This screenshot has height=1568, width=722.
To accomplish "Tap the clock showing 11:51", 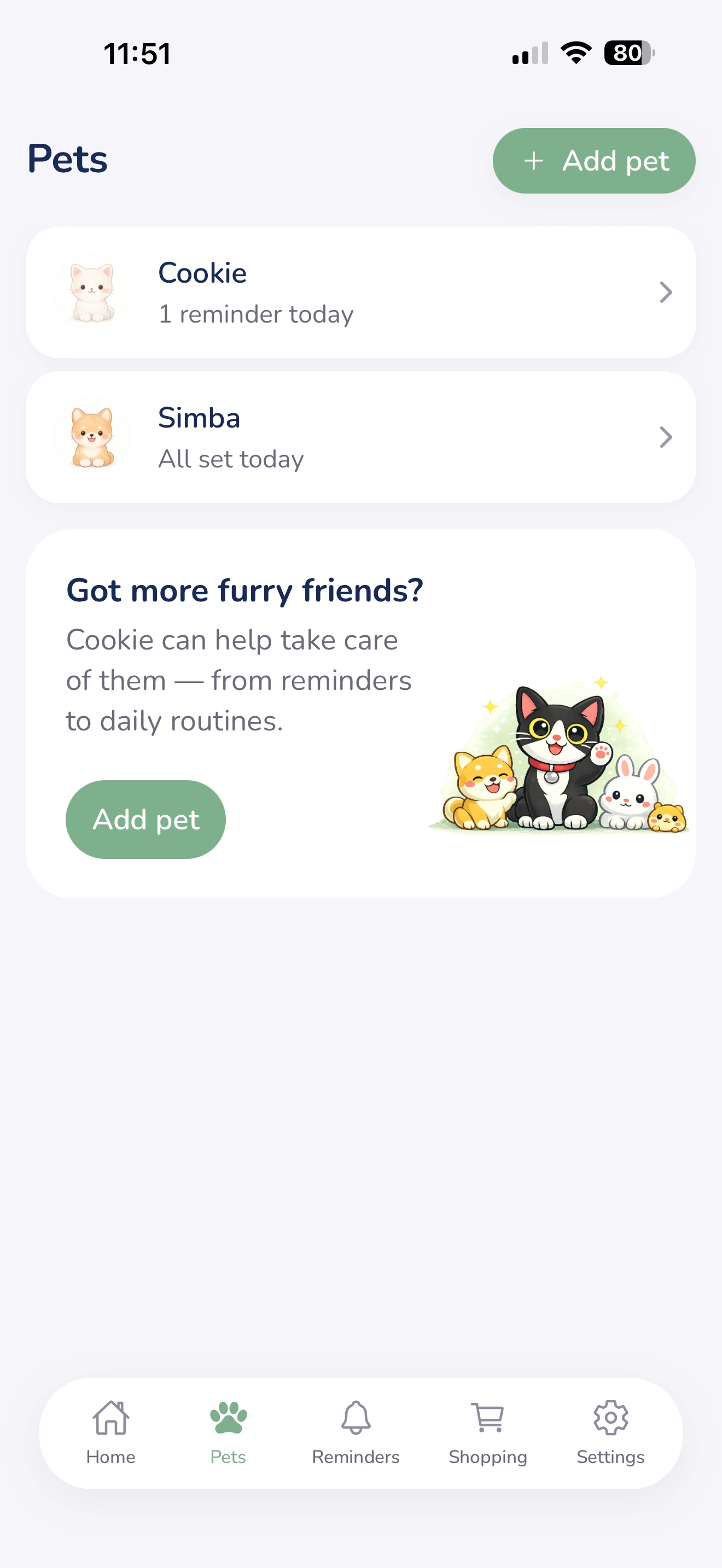I will 137,53.
